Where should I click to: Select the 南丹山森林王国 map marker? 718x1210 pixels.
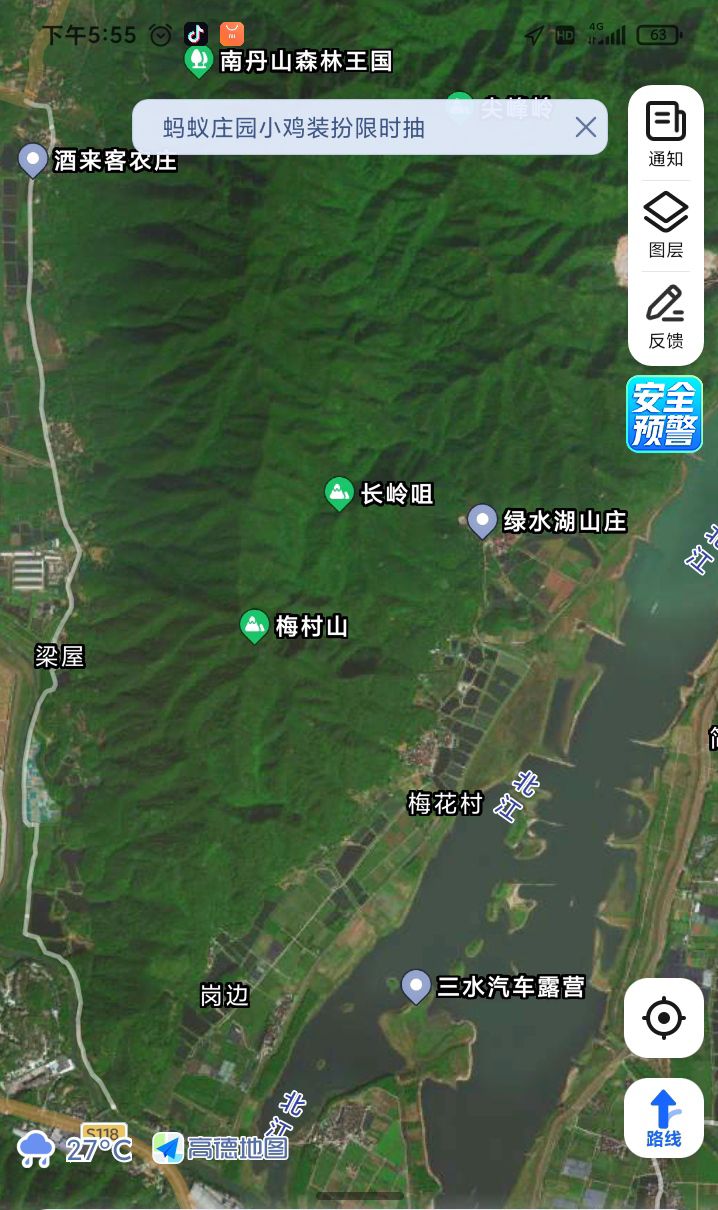pos(198,59)
